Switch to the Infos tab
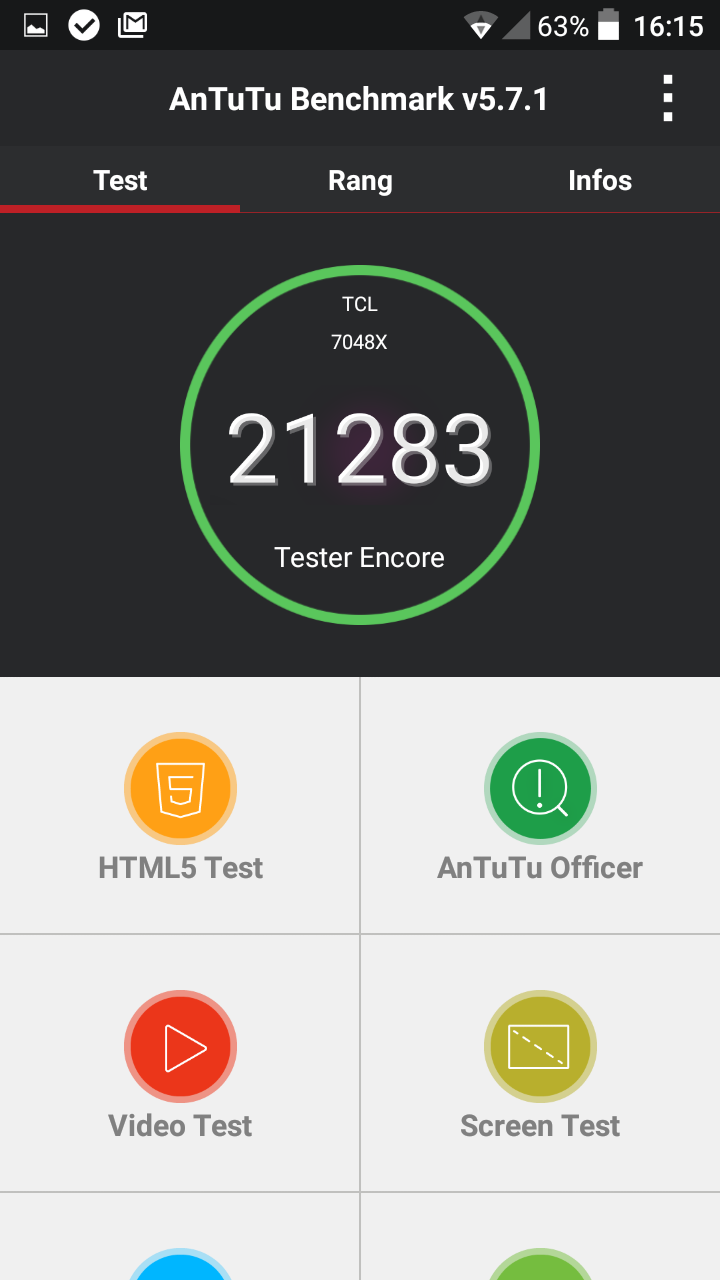 coord(600,181)
